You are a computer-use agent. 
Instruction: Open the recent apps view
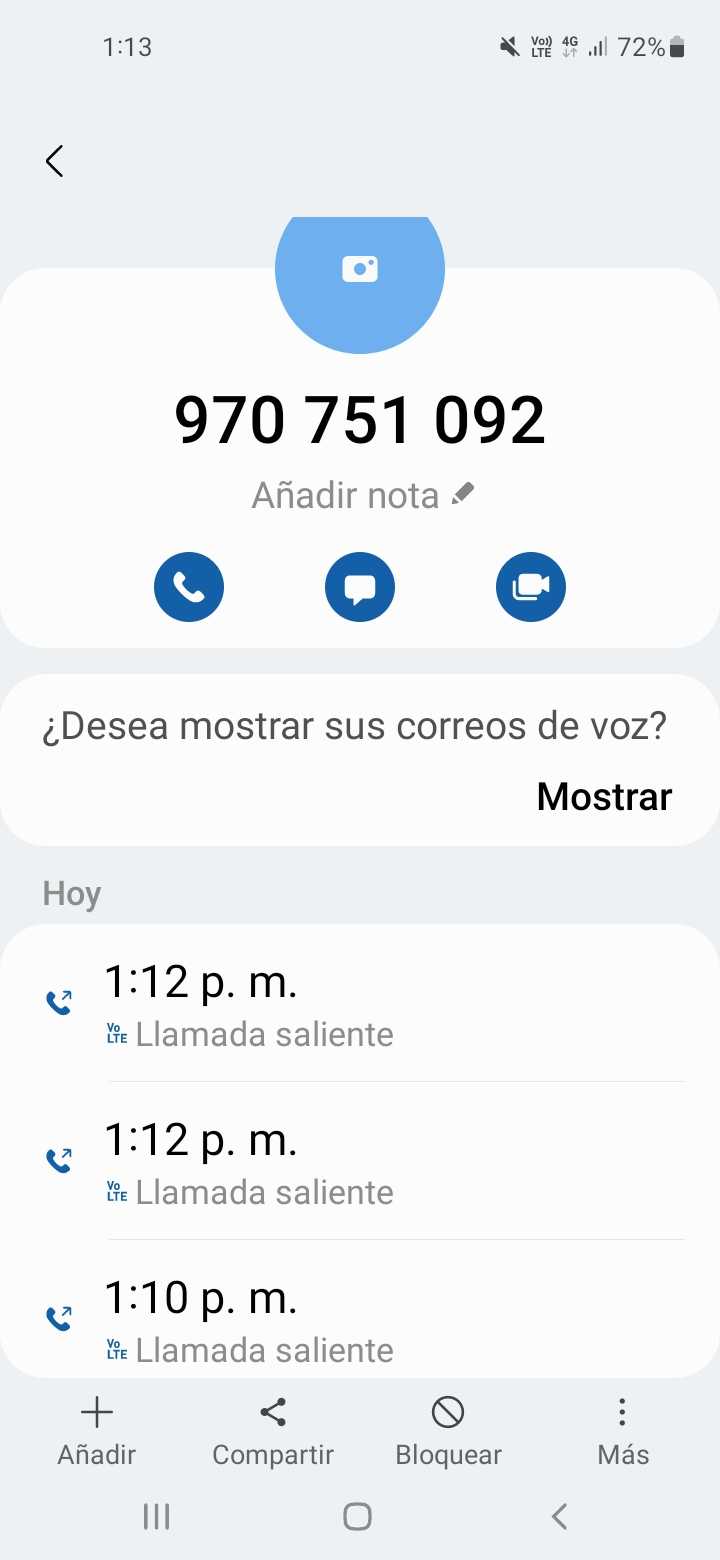[x=157, y=1516]
